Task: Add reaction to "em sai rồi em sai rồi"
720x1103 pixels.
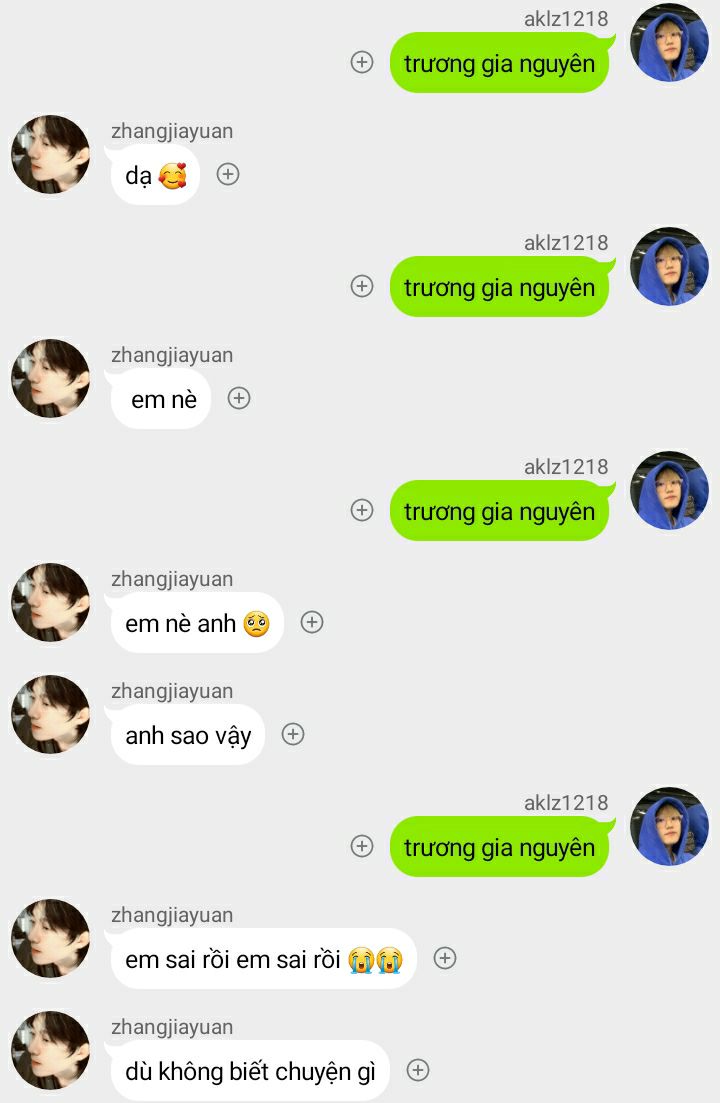Action: pyautogui.click(x=445, y=958)
